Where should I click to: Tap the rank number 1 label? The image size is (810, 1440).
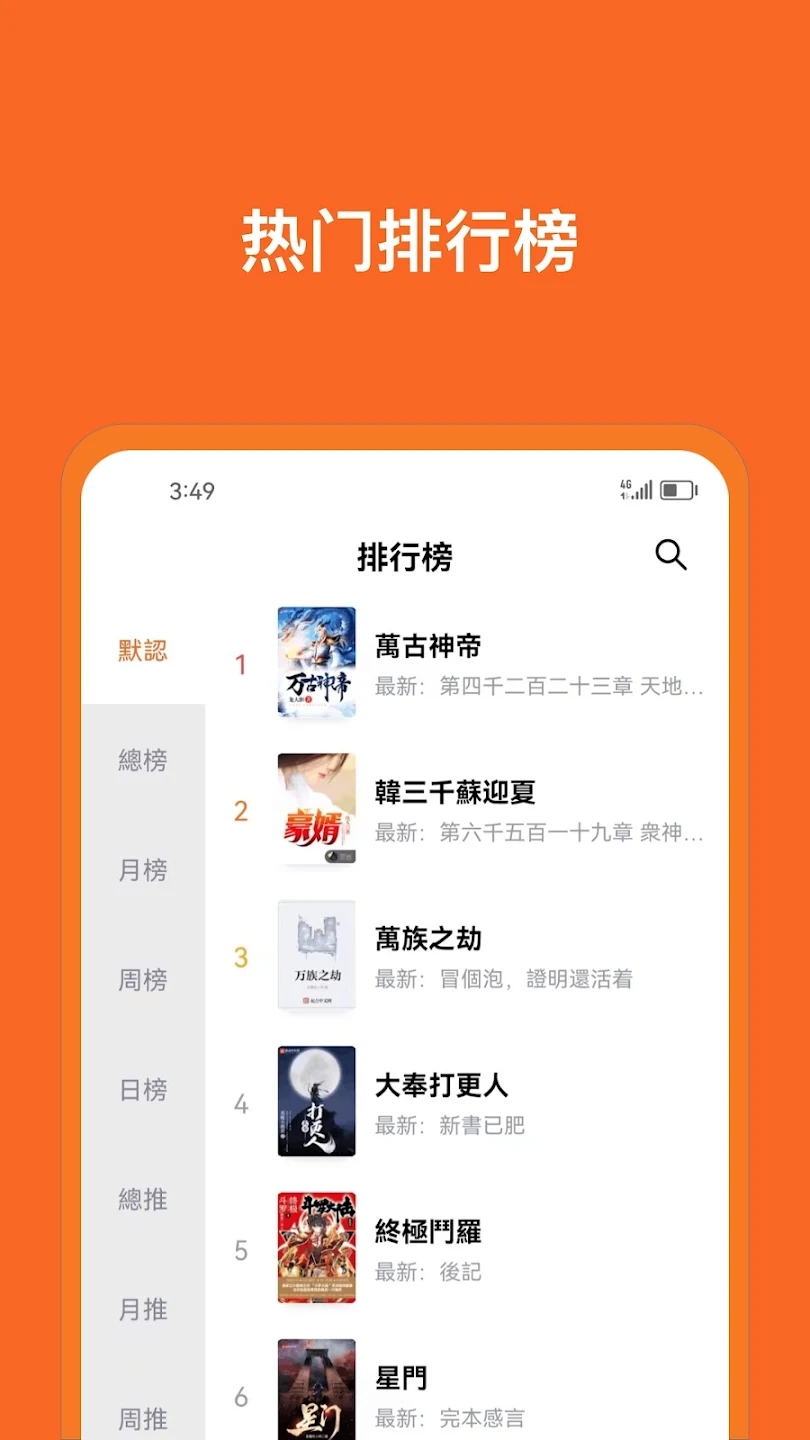pos(241,662)
